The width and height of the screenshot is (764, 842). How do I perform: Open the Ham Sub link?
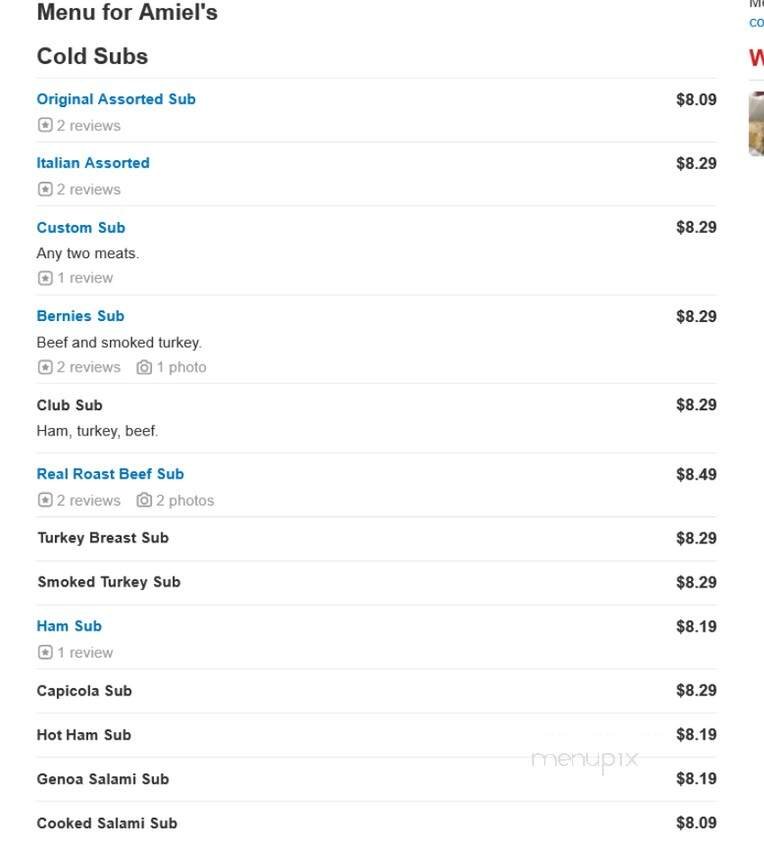(x=69, y=625)
